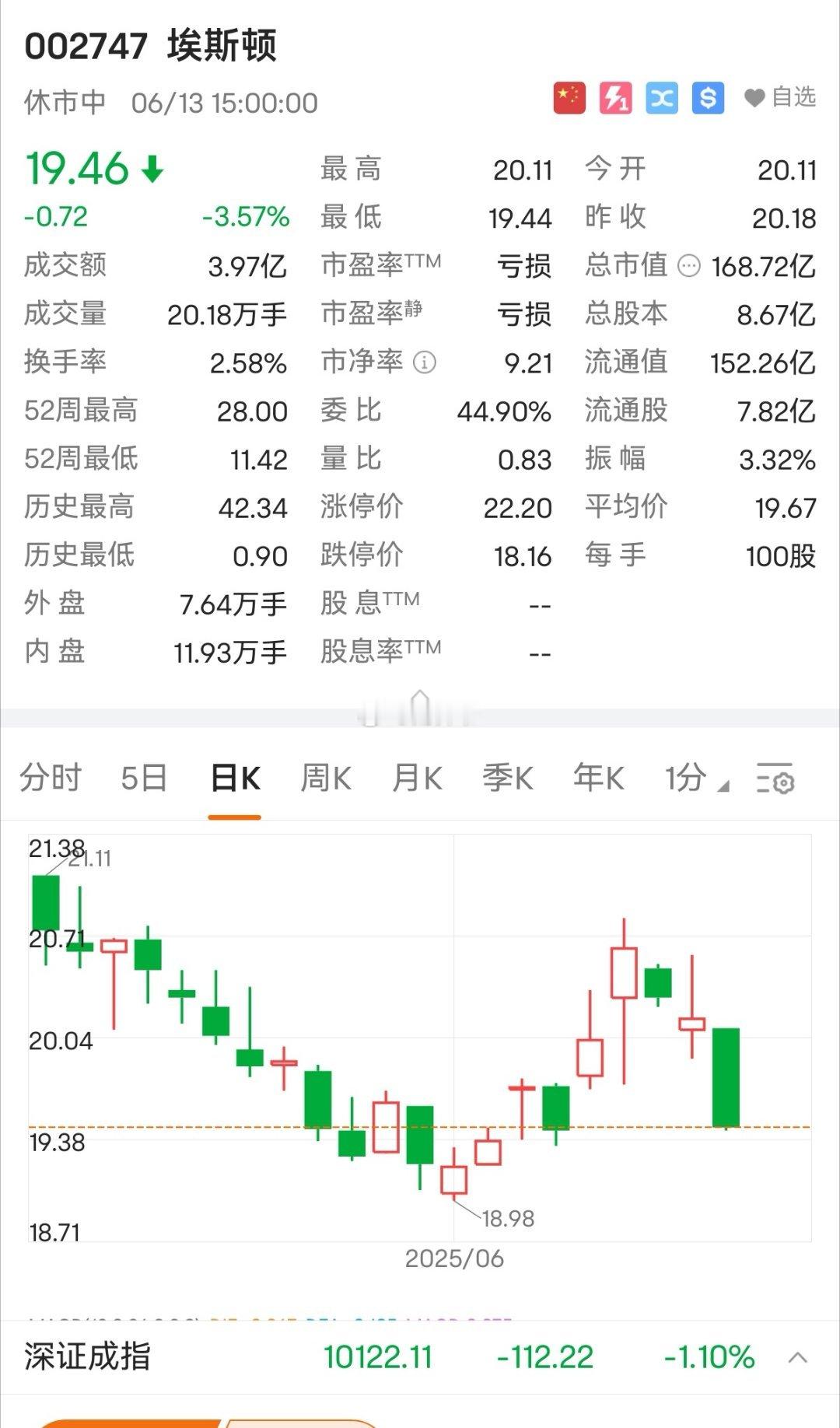The image size is (840, 1428).
Task: Collapse the quote details panel
Action: (x=420, y=706)
